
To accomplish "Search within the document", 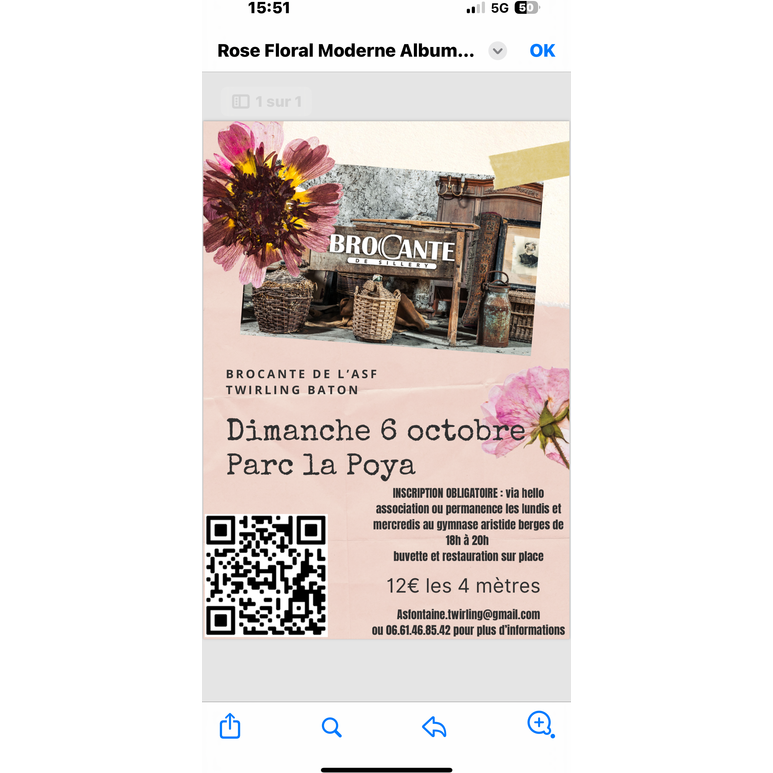I will point(332,727).
